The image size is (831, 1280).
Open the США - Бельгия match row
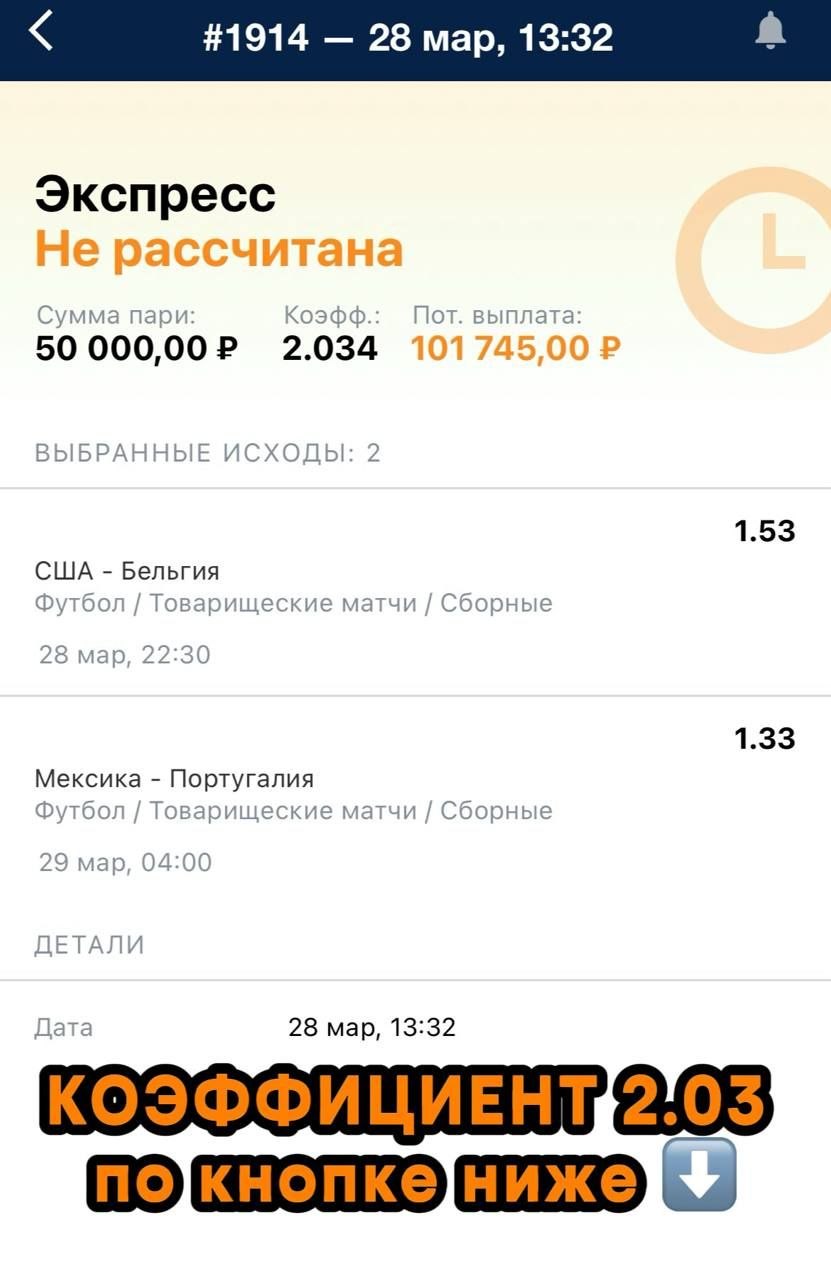point(415,592)
